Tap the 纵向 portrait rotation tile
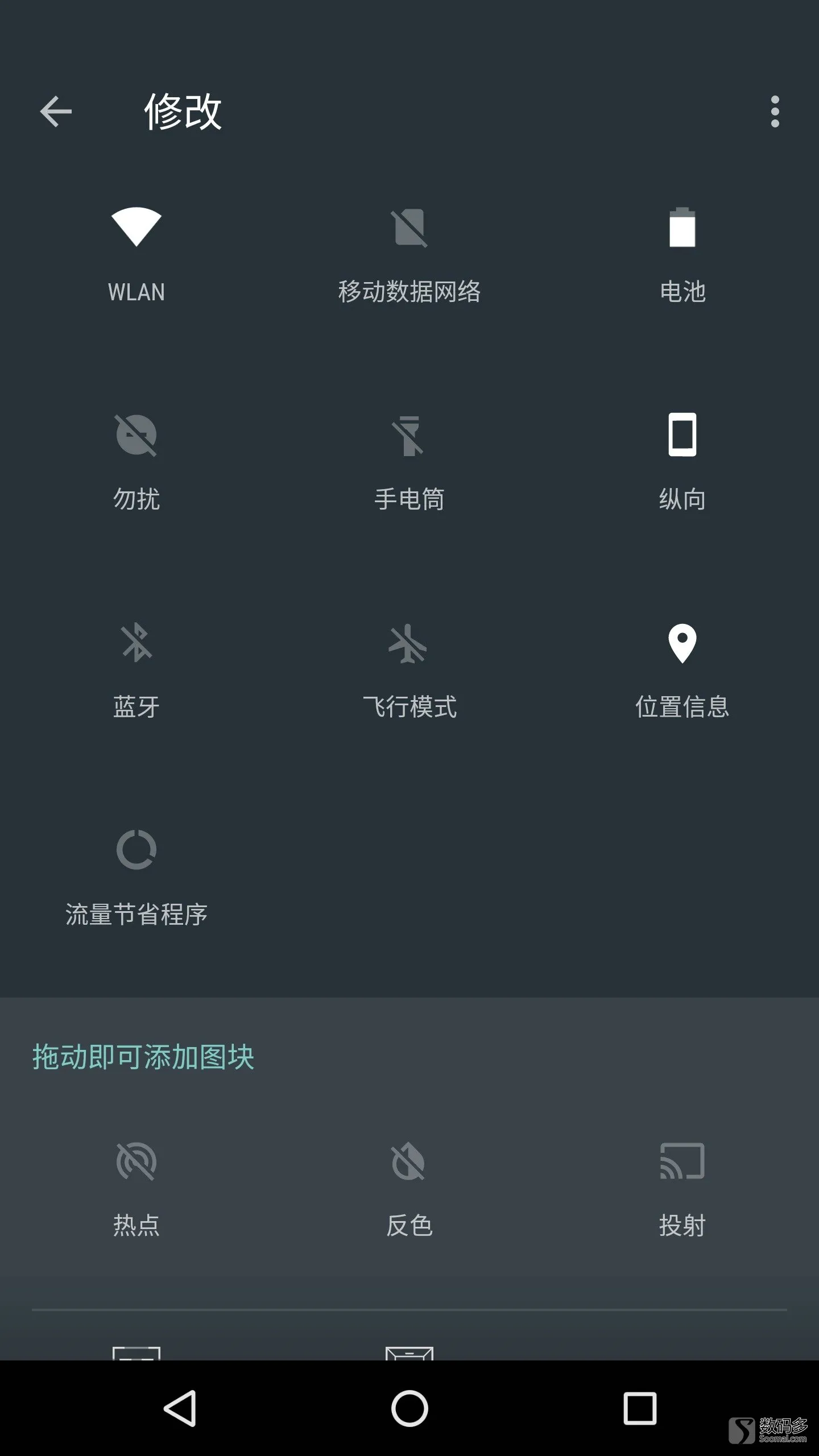Image resolution: width=819 pixels, height=1456 pixels. click(x=682, y=462)
